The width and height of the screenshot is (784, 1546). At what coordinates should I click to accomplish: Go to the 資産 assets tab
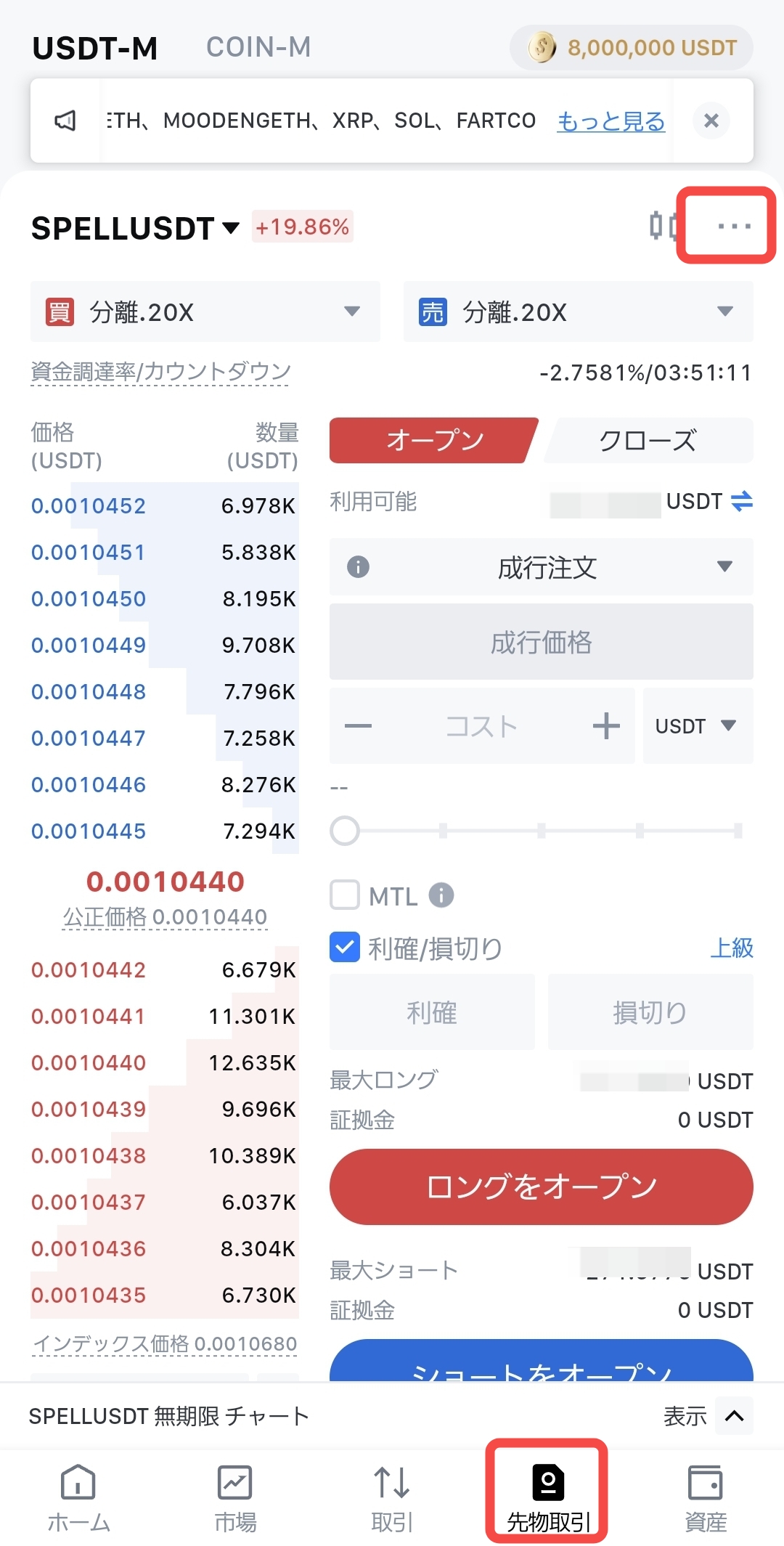(x=706, y=1497)
